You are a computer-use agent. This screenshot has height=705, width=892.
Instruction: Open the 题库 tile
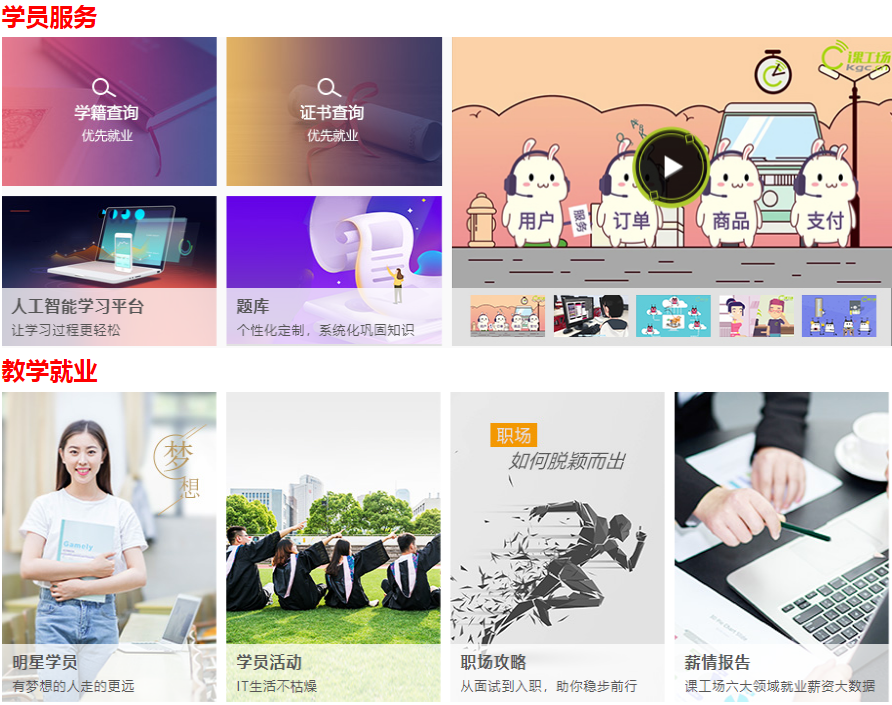[333, 270]
